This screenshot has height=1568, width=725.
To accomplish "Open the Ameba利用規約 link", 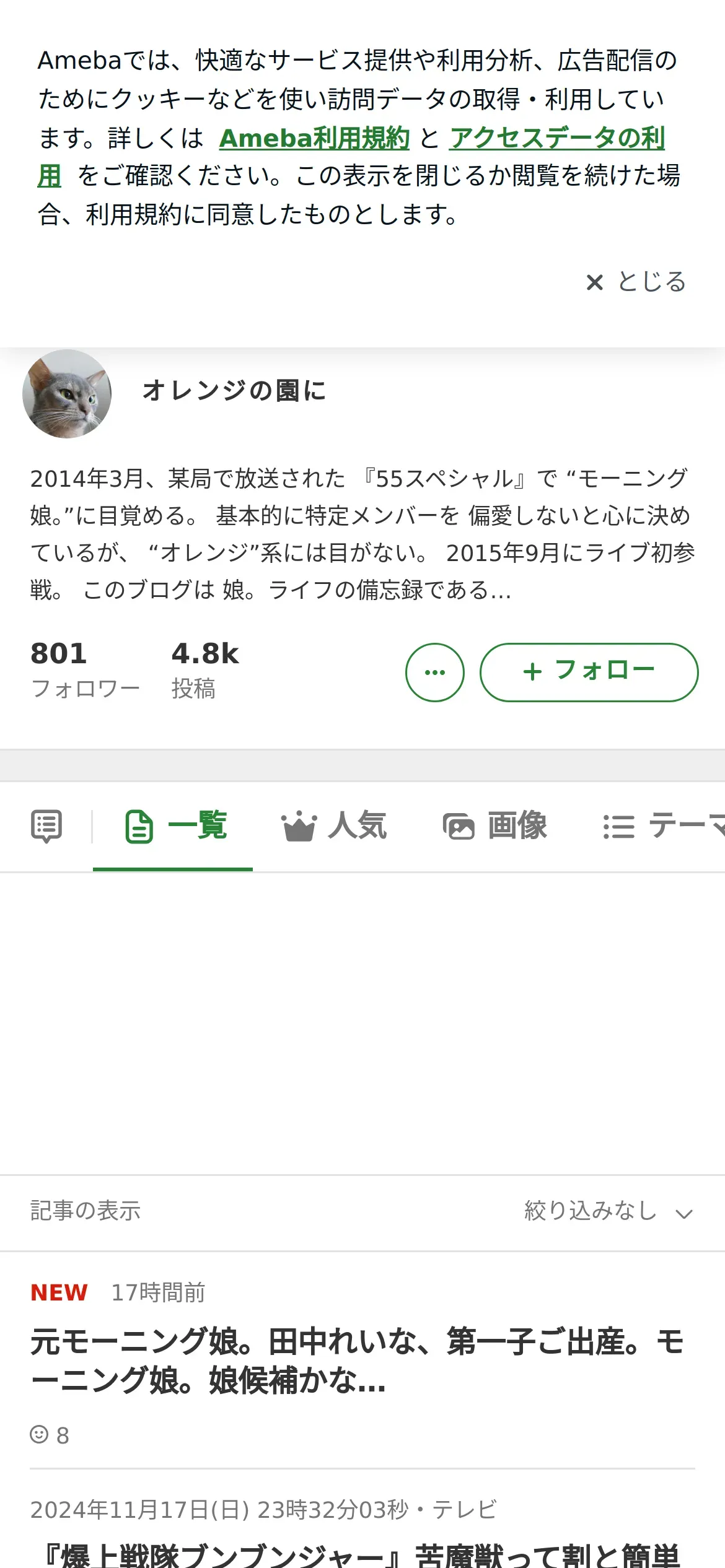I will (314, 138).
